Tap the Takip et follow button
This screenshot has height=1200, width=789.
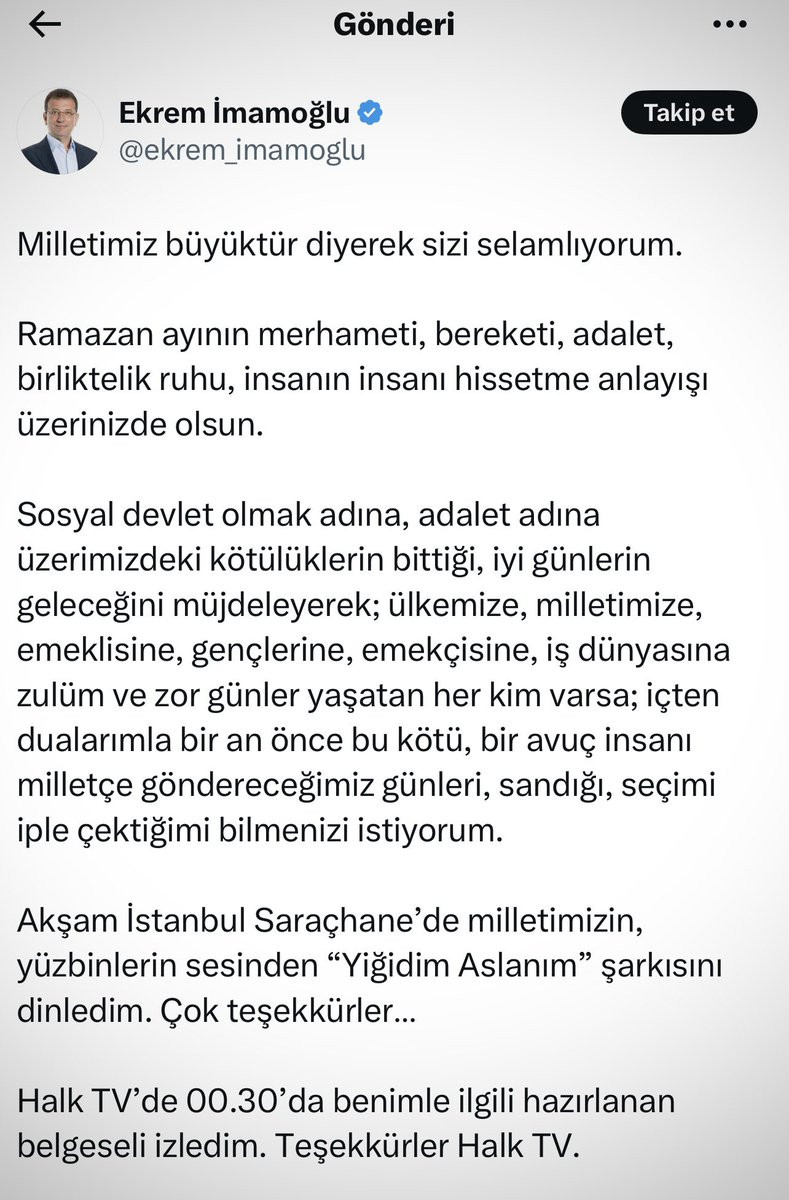pyautogui.click(x=689, y=114)
